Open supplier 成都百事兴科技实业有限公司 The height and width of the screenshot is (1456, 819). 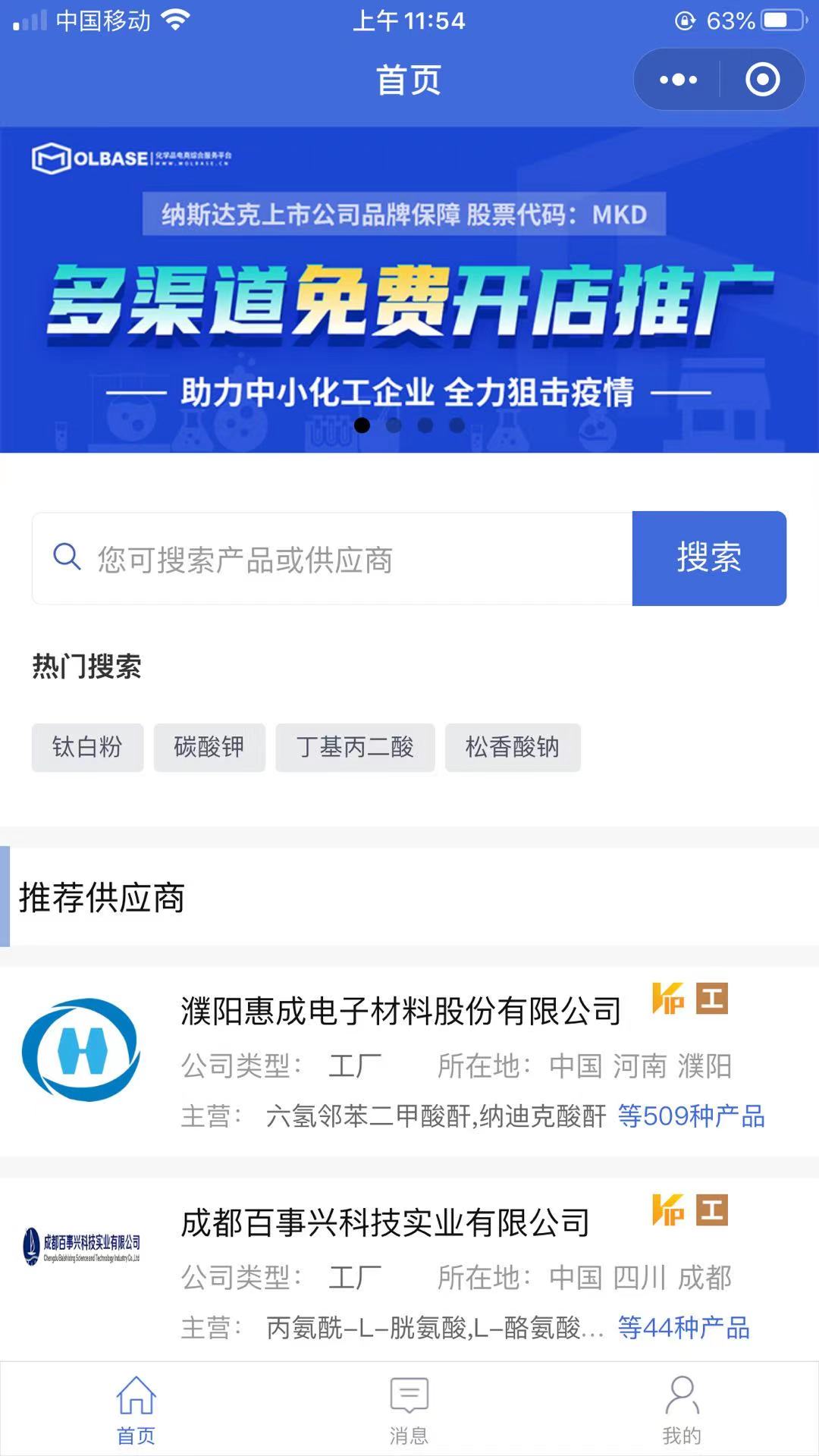point(385,1222)
